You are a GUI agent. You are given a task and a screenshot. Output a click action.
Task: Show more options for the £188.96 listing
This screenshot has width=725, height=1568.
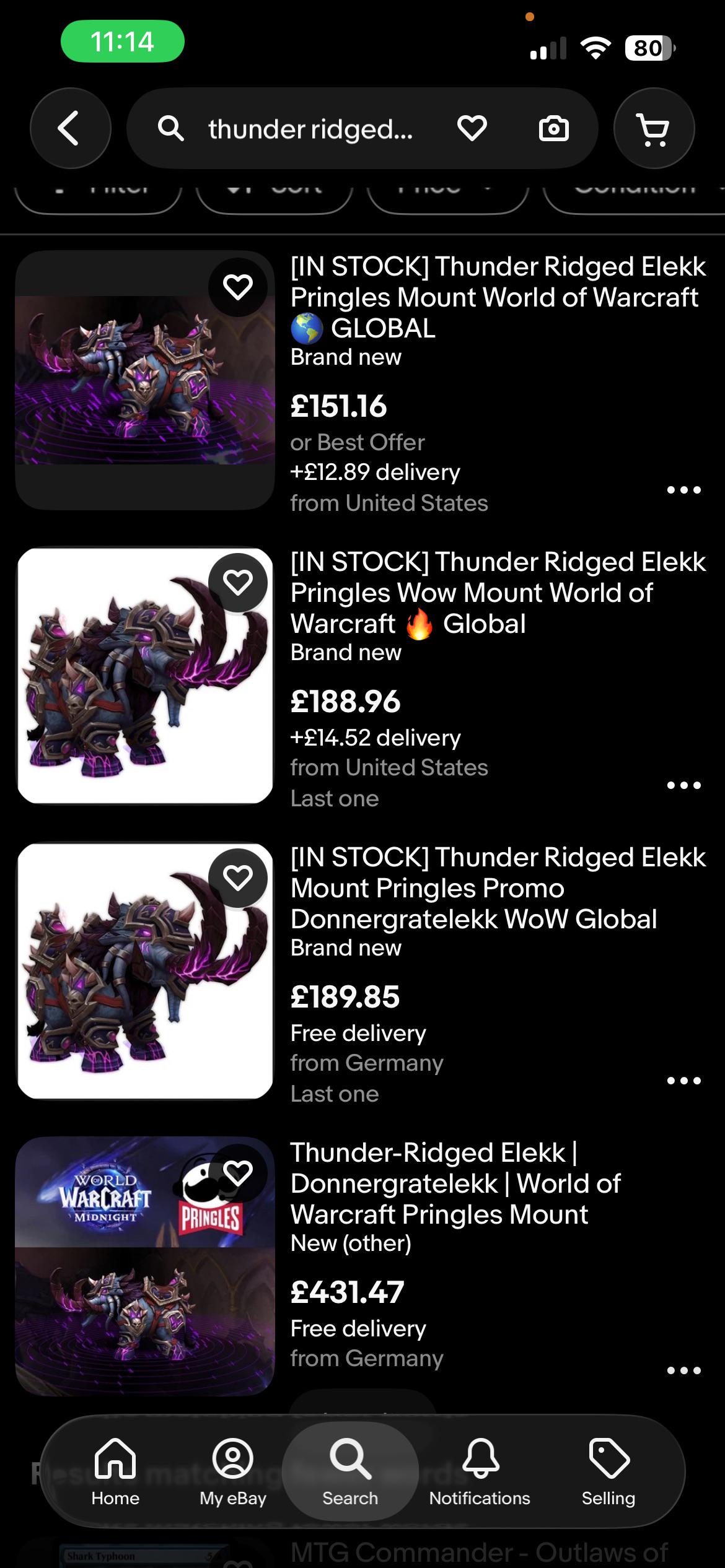click(x=683, y=785)
